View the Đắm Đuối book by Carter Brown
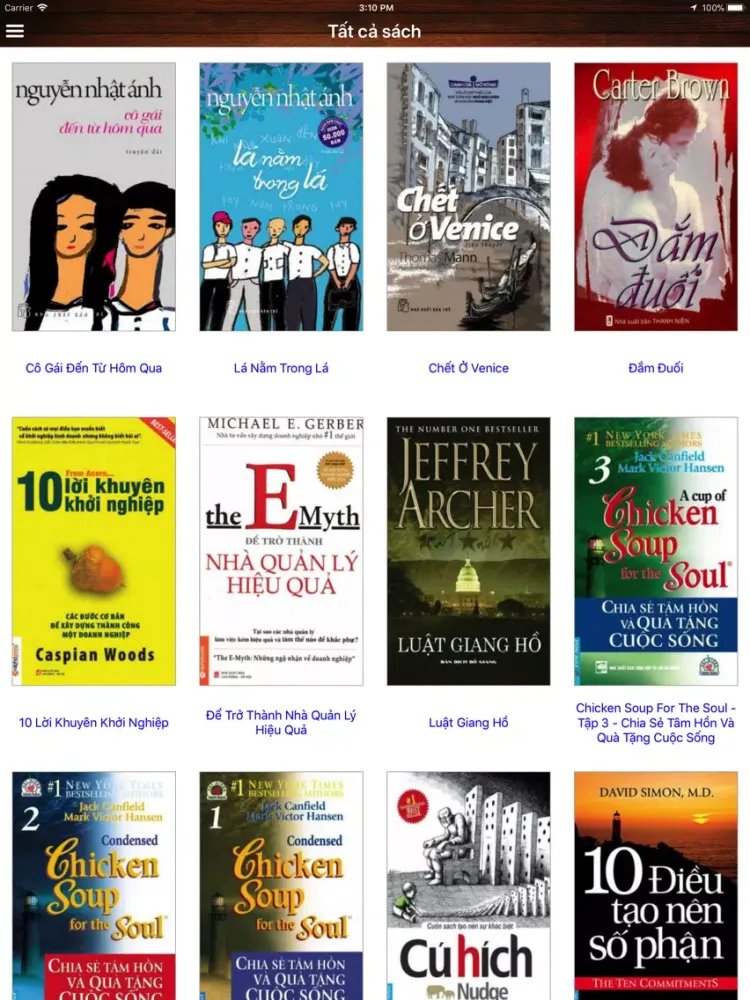This screenshot has width=750, height=1000. [656, 197]
